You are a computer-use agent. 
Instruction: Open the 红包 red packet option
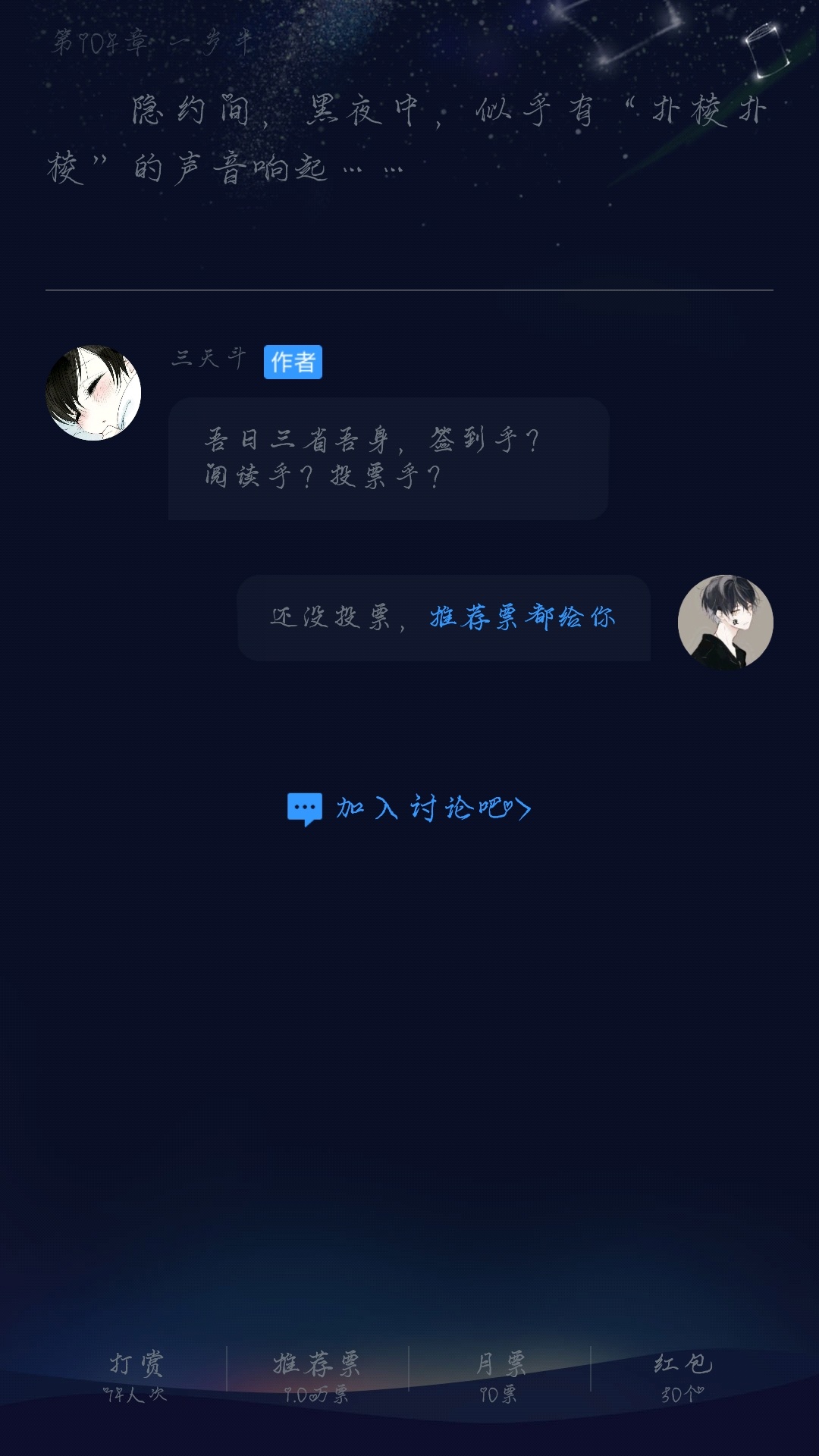pyautogui.click(x=682, y=1376)
